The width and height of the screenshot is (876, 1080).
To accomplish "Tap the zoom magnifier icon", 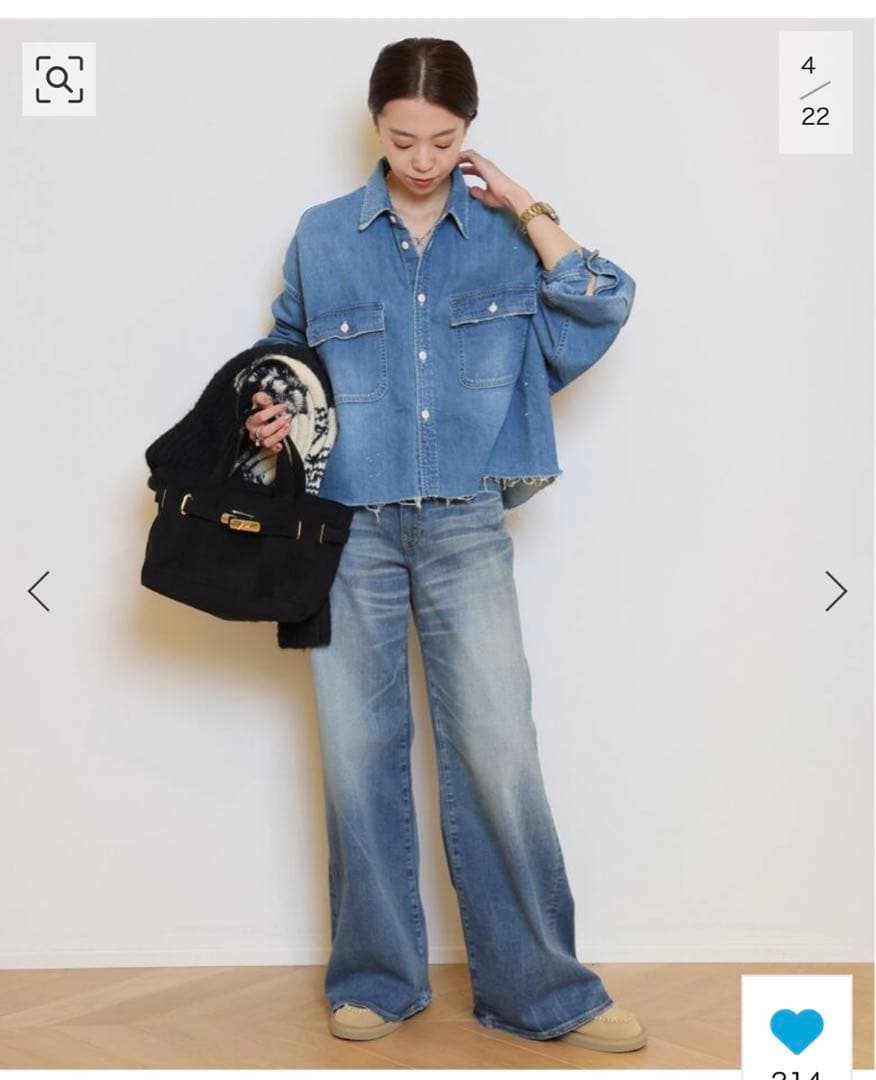I will tap(59, 79).
